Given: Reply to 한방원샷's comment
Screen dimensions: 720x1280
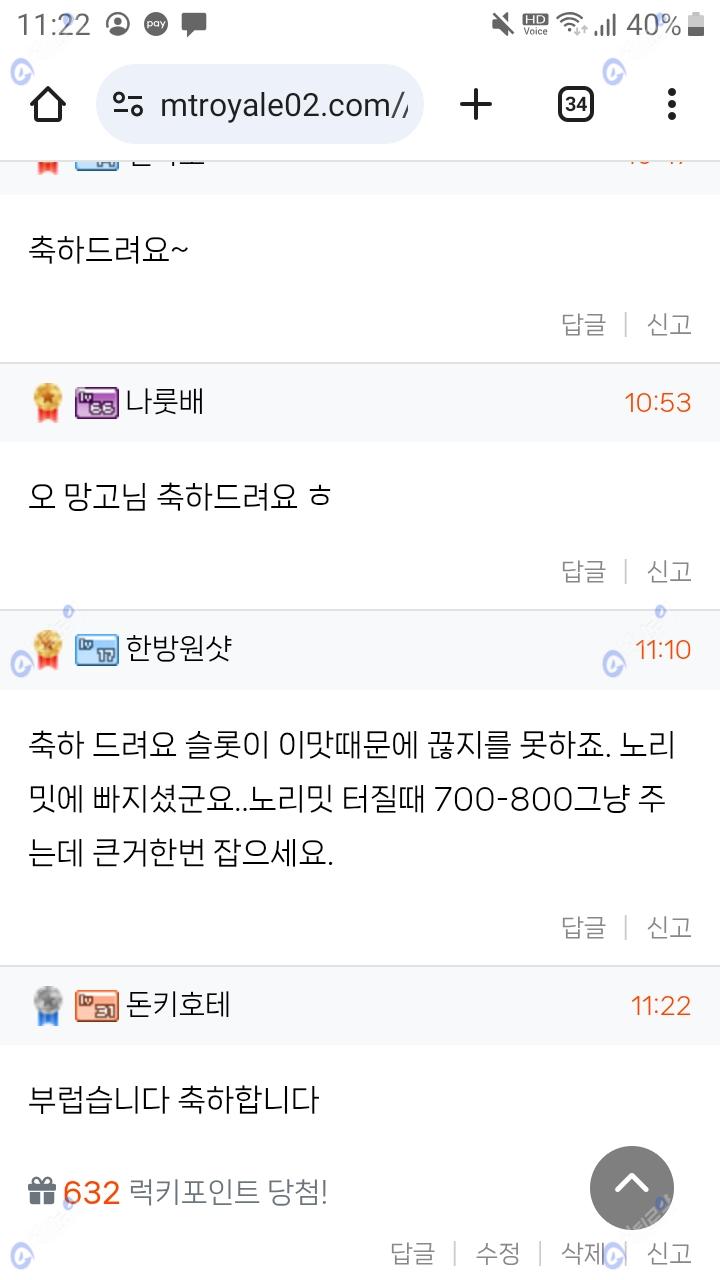Looking at the screenshot, I should tap(583, 927).
